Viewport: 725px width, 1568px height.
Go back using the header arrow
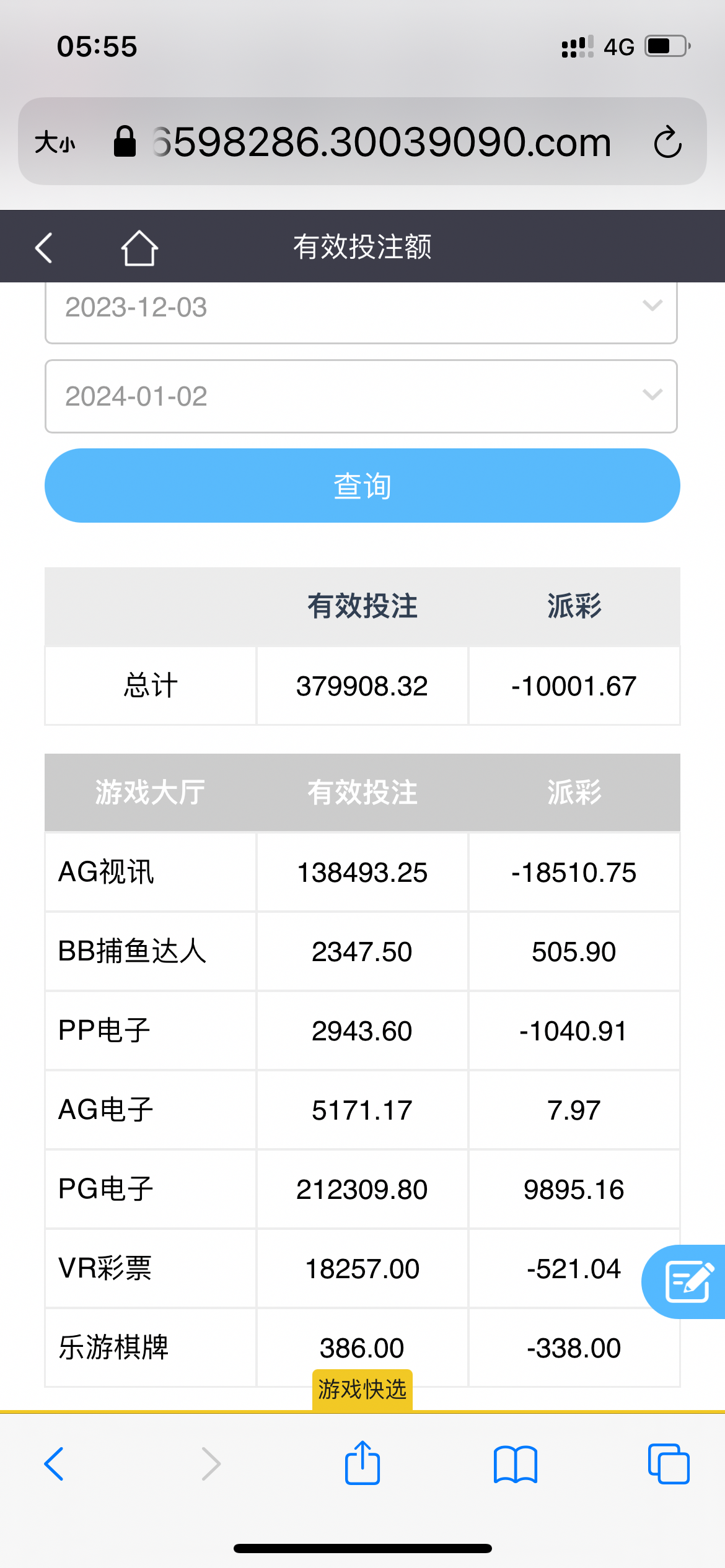pyautogui.click(x=44, y=248)
